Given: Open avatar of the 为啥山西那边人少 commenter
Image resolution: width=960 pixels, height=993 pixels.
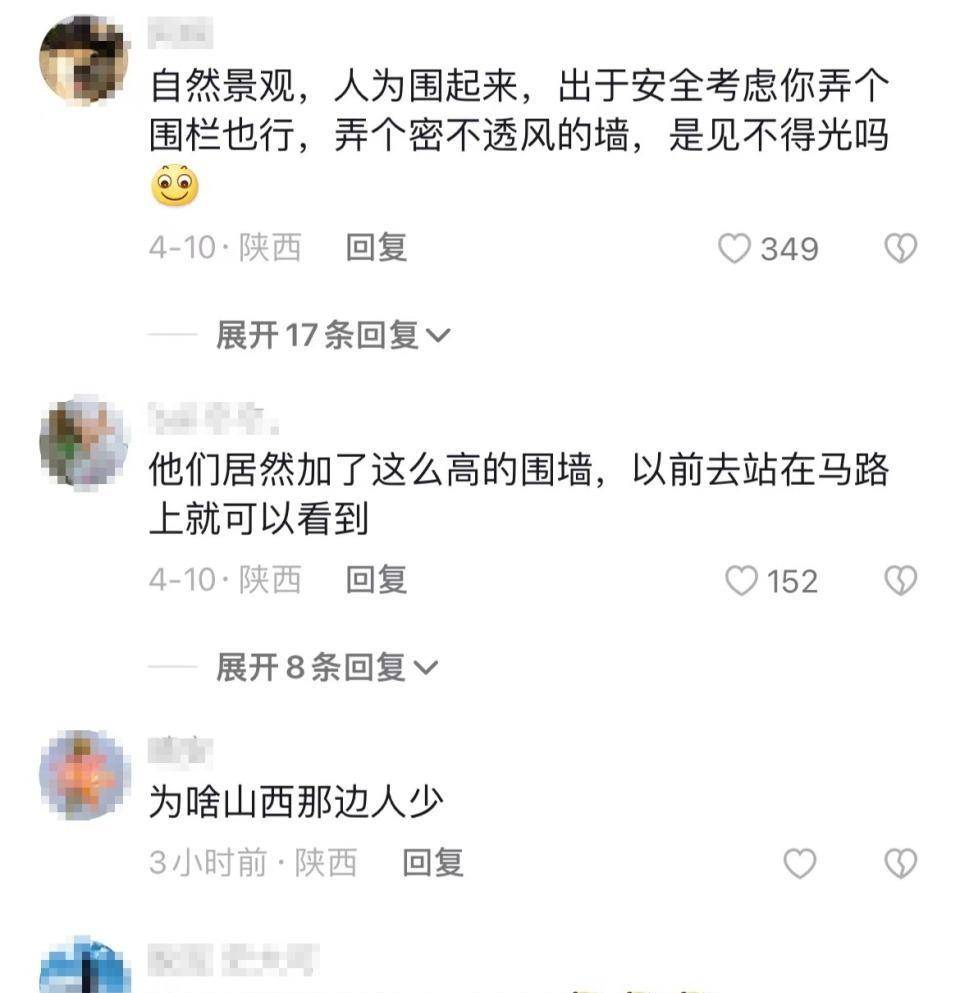Looking at the screenshot, I should click(83, 775).
